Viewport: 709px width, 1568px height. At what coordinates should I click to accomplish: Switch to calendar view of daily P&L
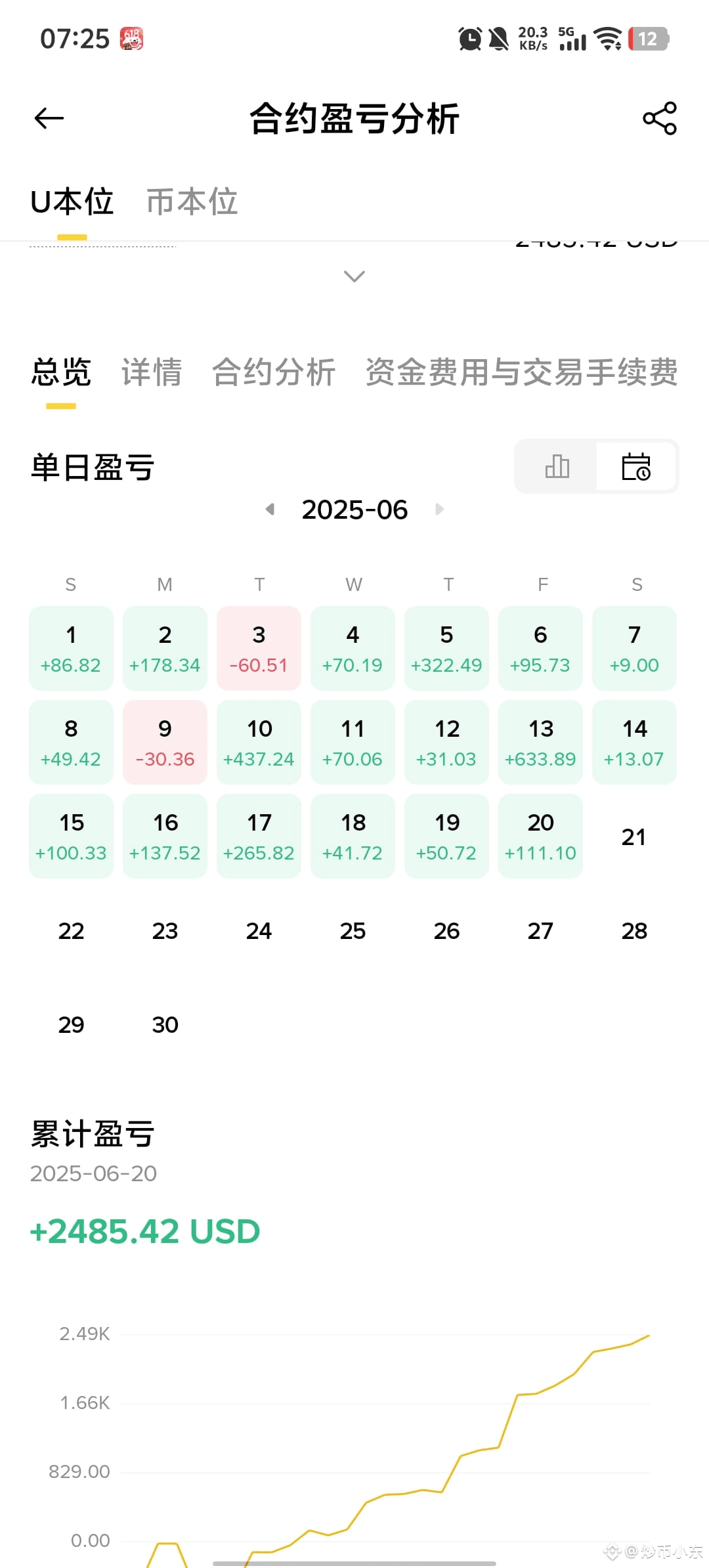pyautogui.click(x=636, y=466)
